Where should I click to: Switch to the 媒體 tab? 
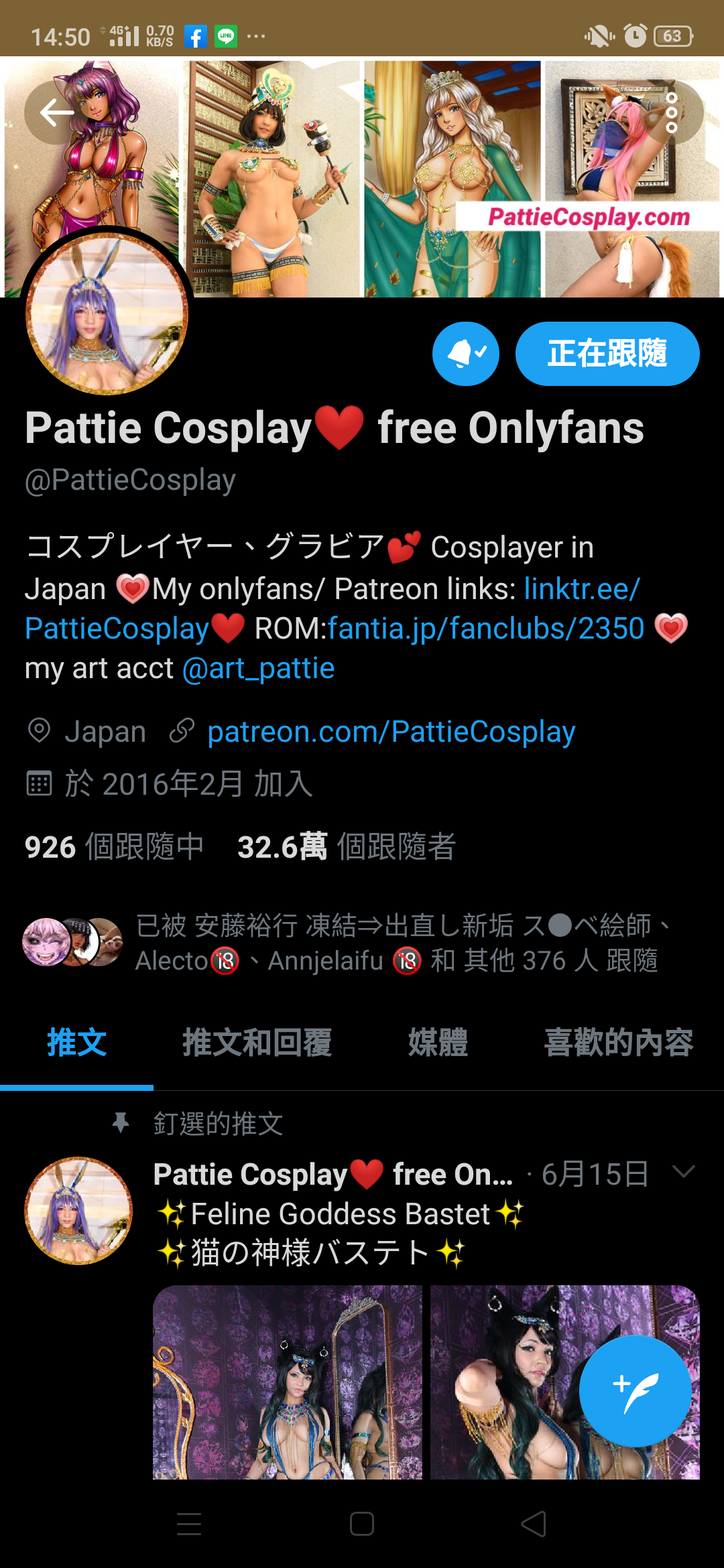(438, 1043)
